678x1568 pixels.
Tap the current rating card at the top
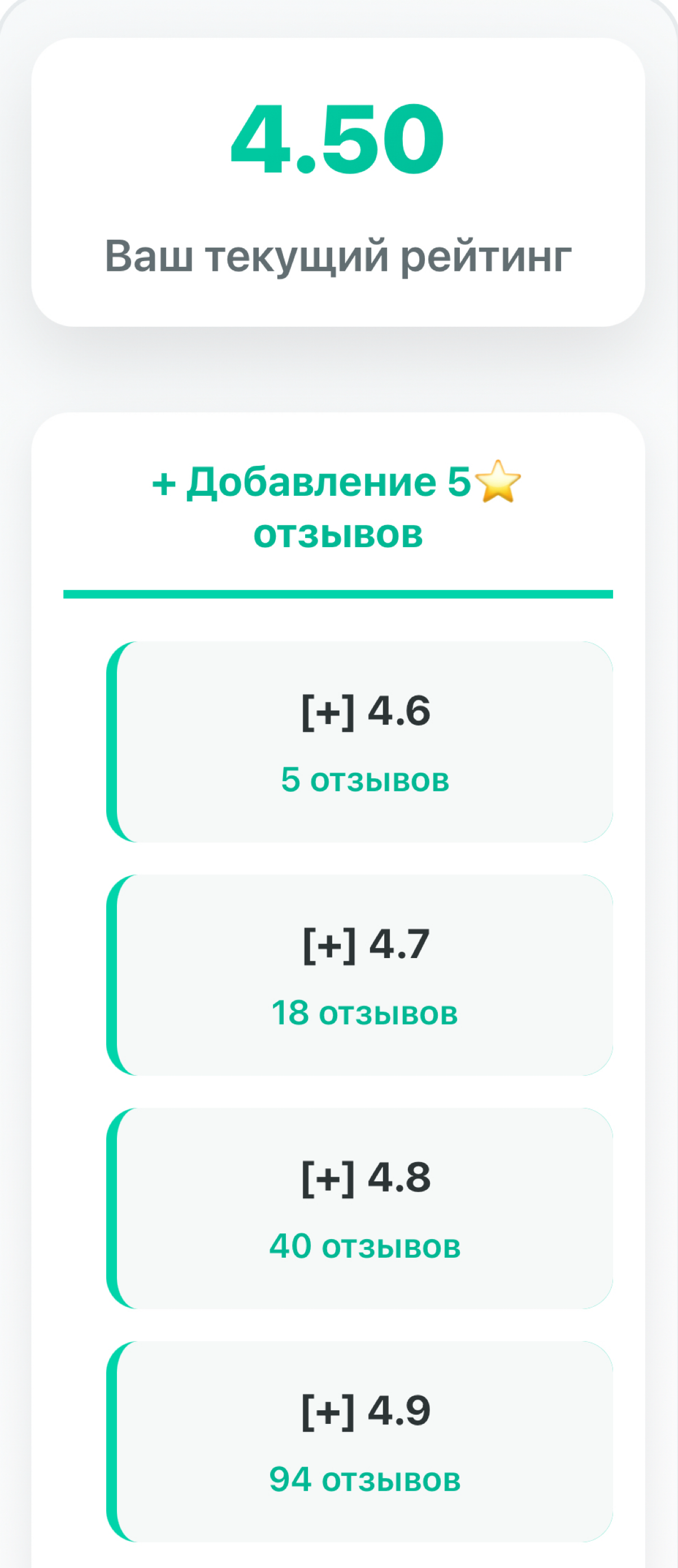point(338,183)
